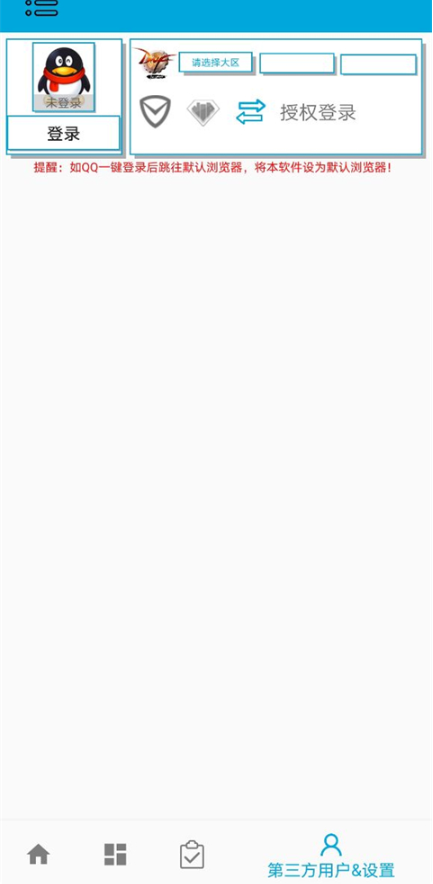The height and width of the screenshot is (884, 433).
Task: Tap 授权登录 authorized login
Action: [318, 112]
